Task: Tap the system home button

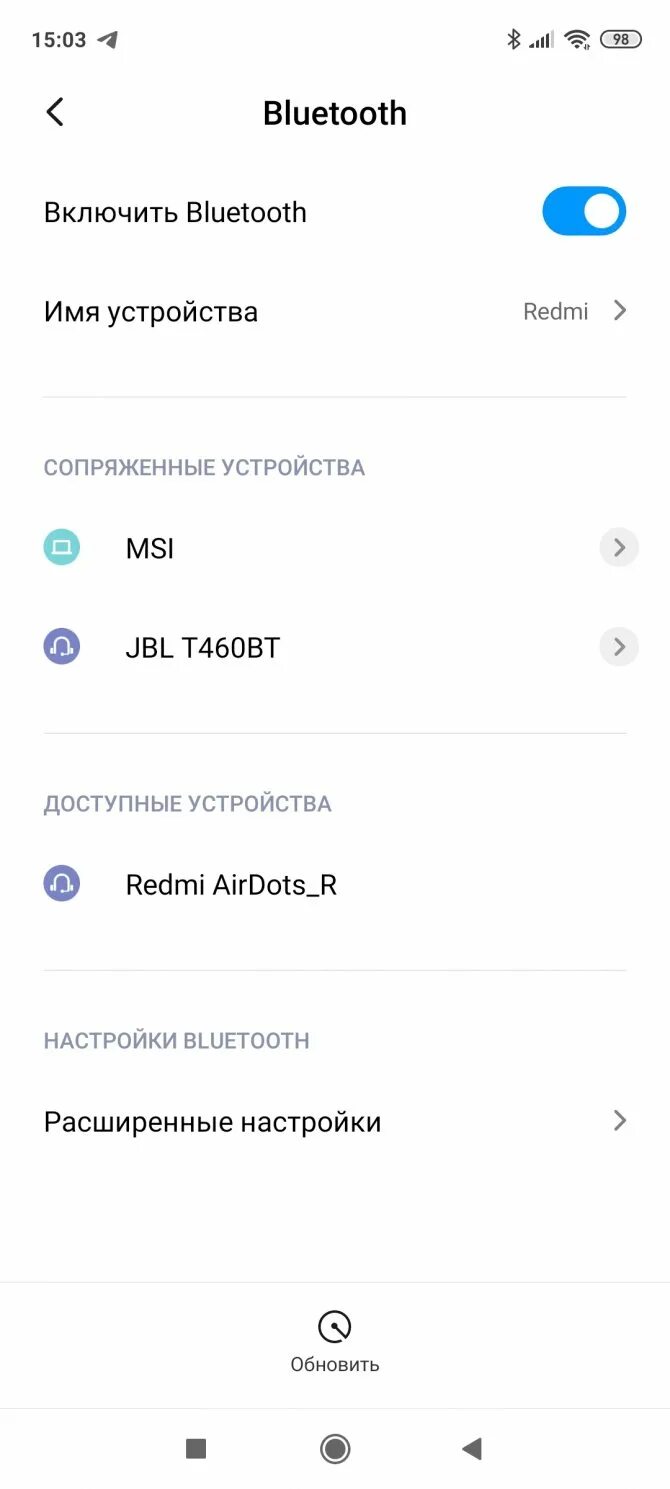Action: click(335, 1448)
